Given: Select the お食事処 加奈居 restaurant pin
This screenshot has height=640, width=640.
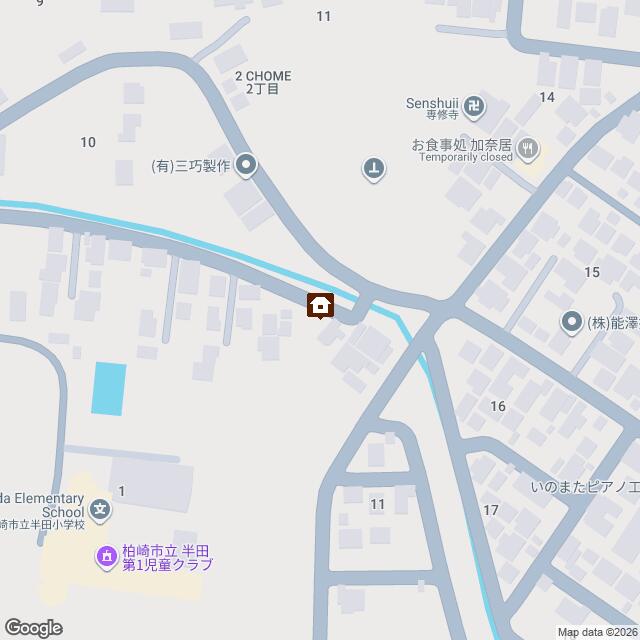Looking at the screenshot, I should pos(529,150).
